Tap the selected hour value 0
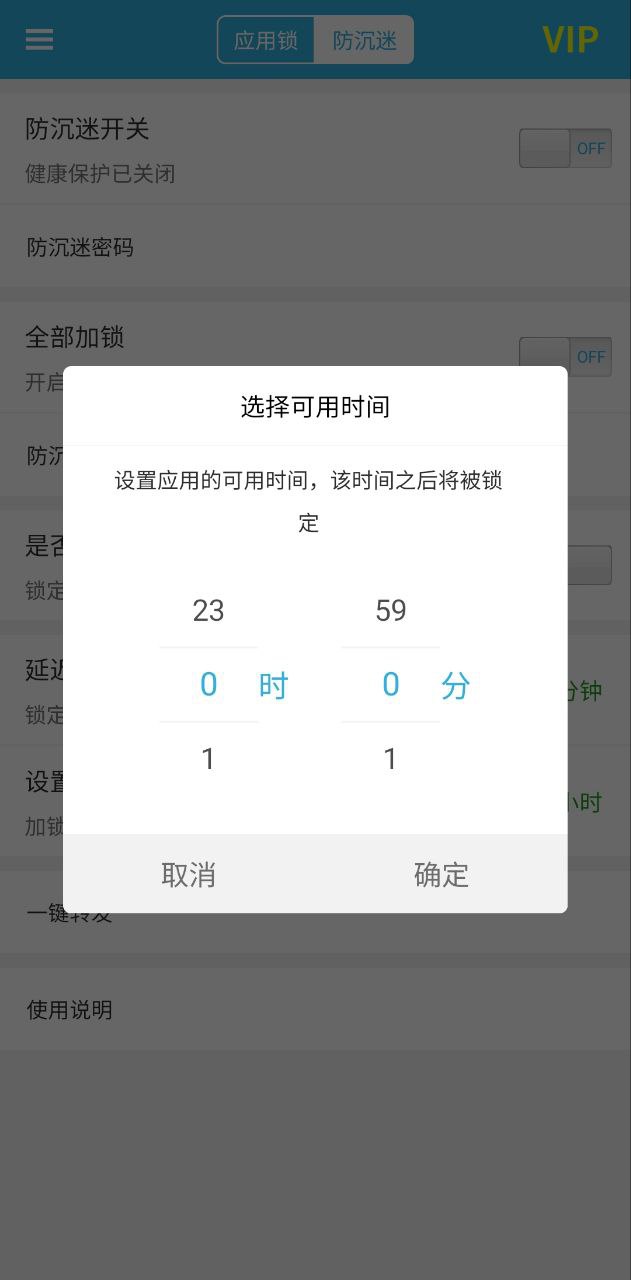The width and height of the screenshot is (631, 1280). click(x=208, y=685)
